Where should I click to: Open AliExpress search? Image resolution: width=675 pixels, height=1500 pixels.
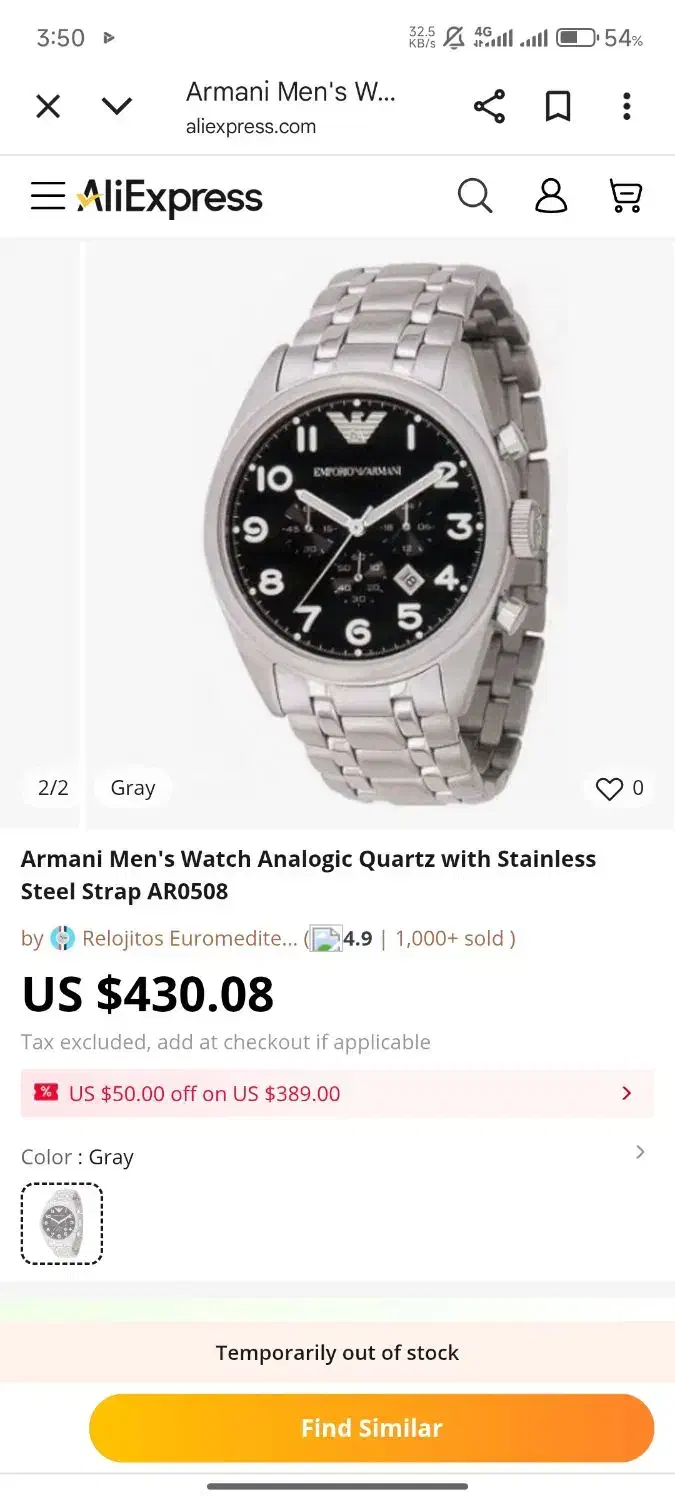[x=475, y=196]
